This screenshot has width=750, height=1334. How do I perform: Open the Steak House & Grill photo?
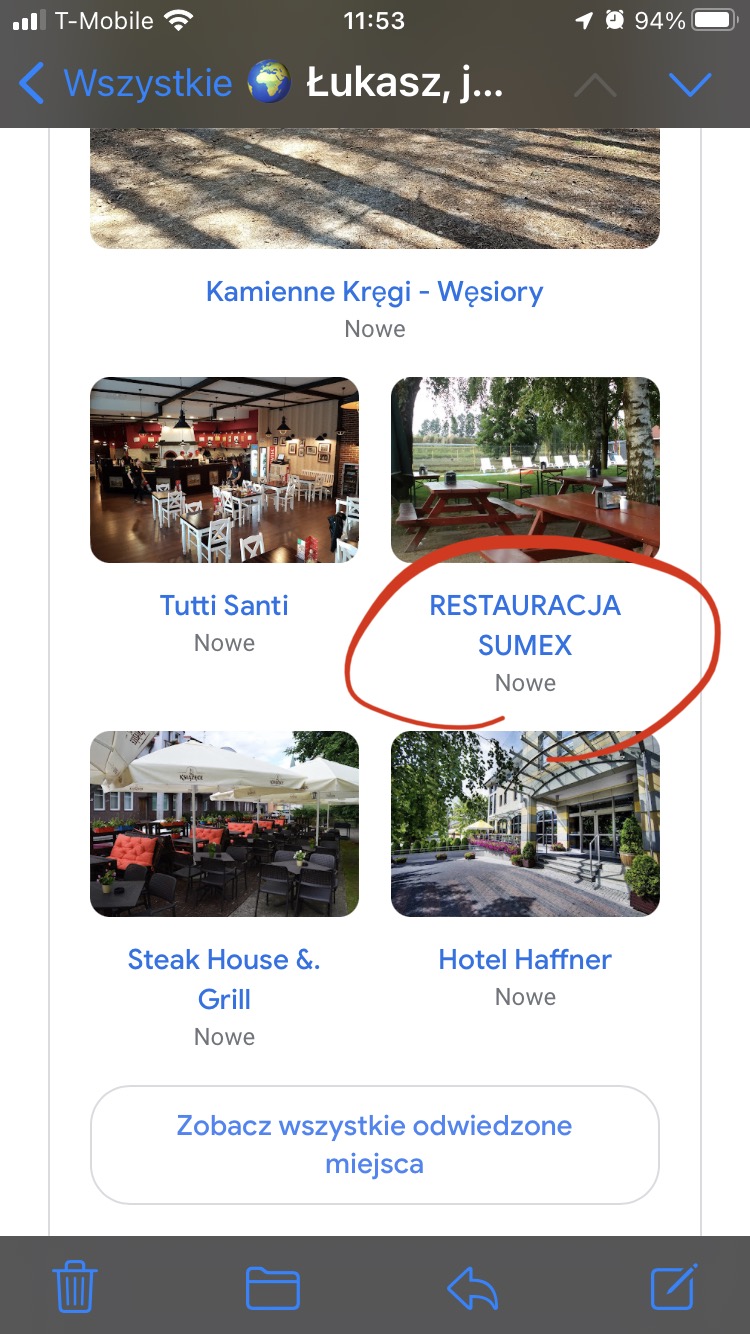pyautogui.click(x=224, y=823)
